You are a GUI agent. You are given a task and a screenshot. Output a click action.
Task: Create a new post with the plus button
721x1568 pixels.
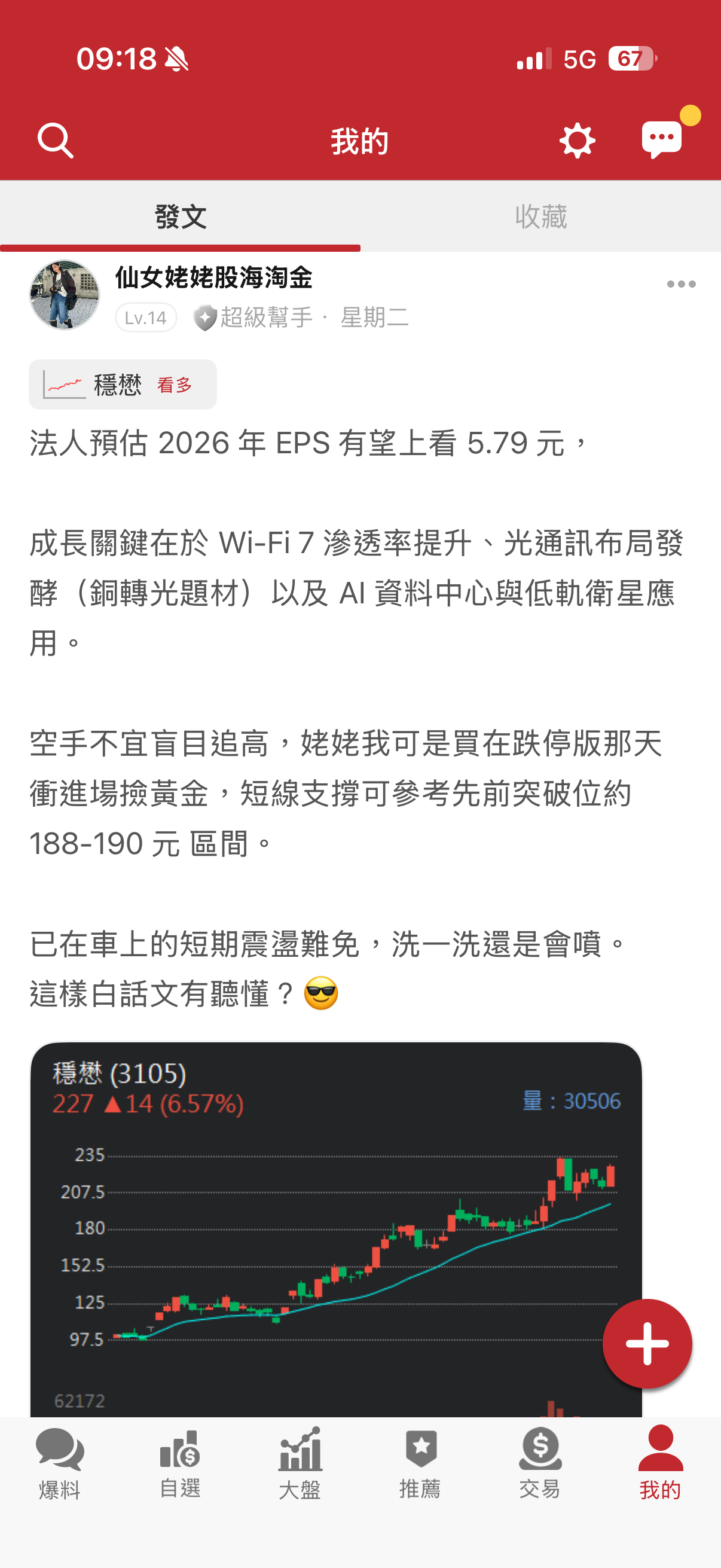pyautogui.click(x=647, y=1343)
